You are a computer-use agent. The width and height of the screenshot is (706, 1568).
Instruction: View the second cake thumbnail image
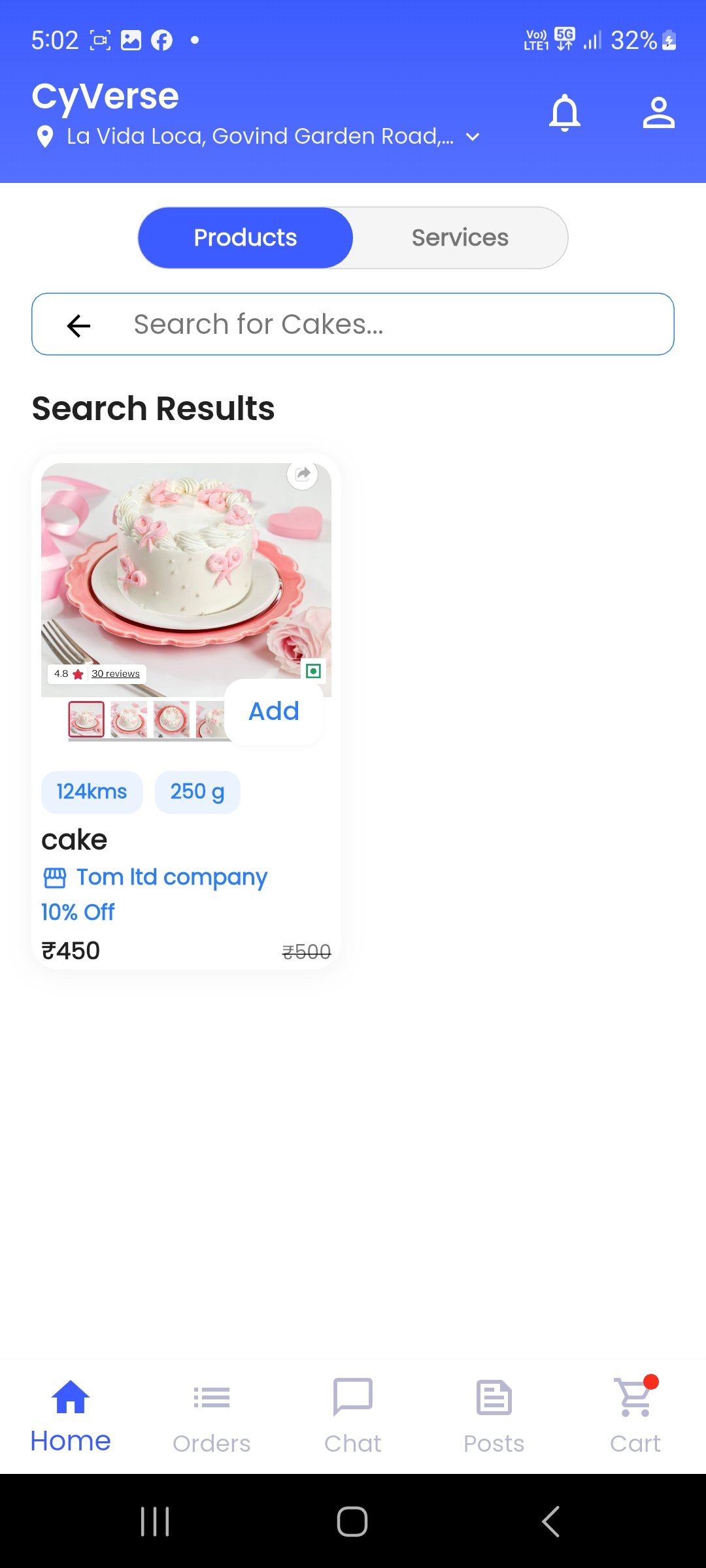pyautogui.click(x=129, y=719)
